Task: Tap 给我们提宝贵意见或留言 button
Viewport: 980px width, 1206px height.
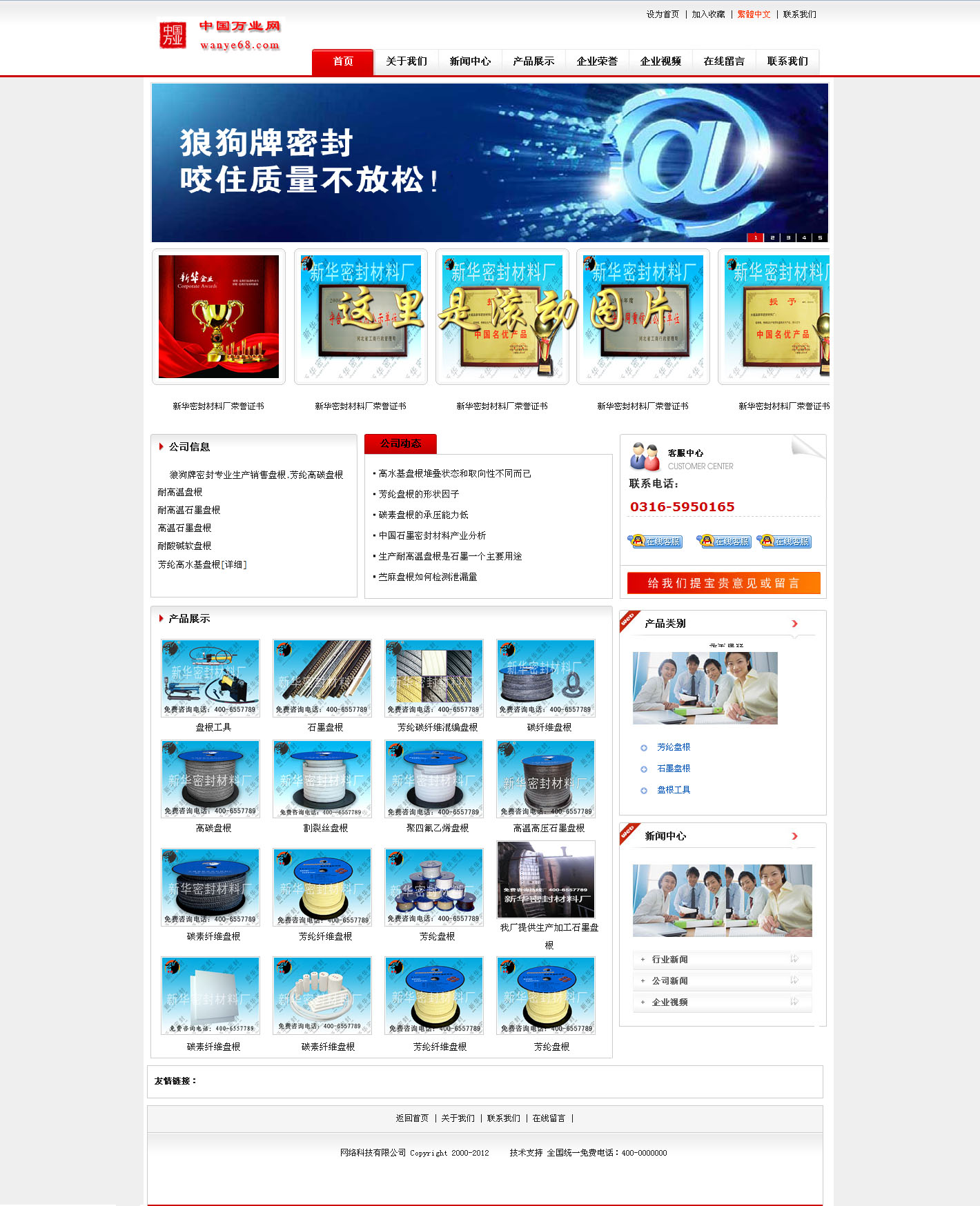Action: (x=723, y=583)
